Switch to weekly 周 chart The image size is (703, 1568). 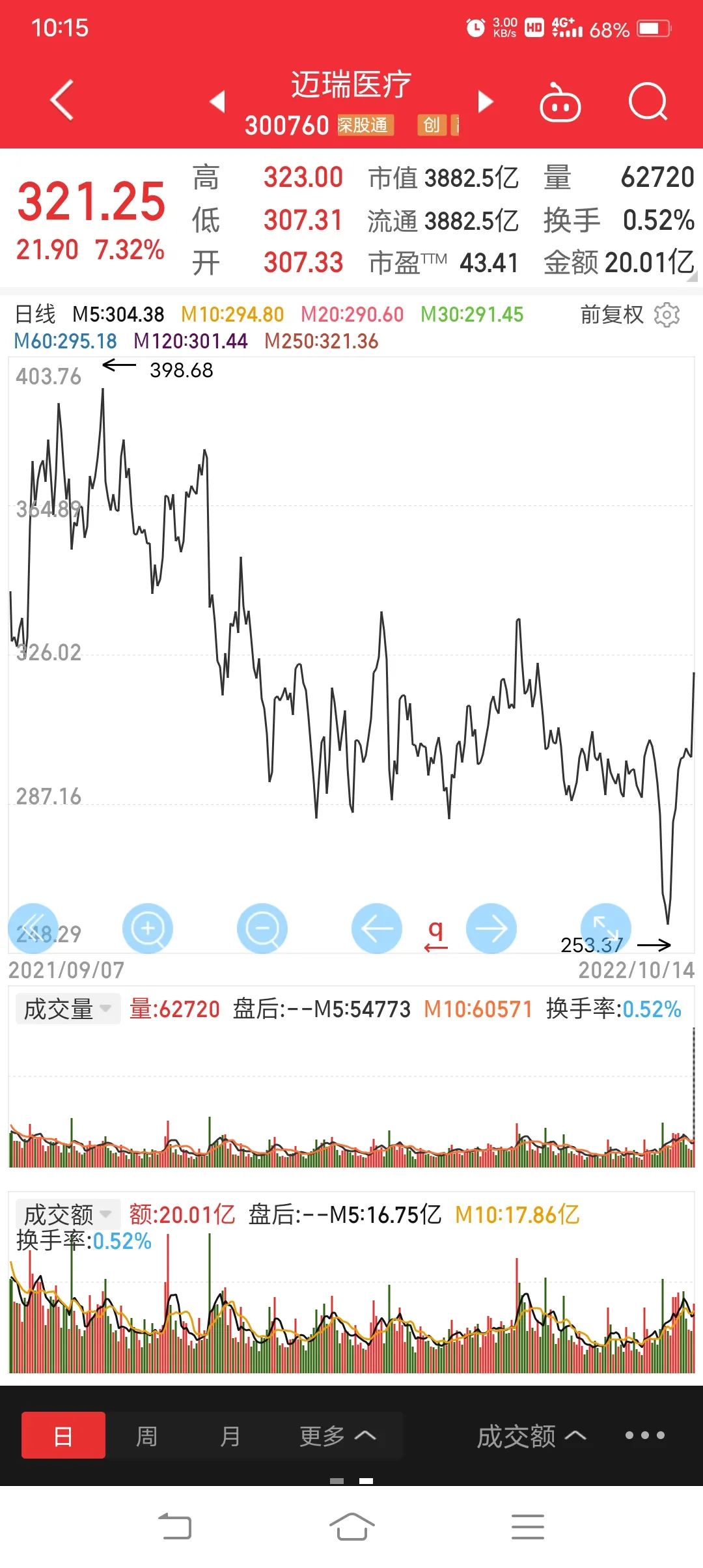[x=146, y=1435]
